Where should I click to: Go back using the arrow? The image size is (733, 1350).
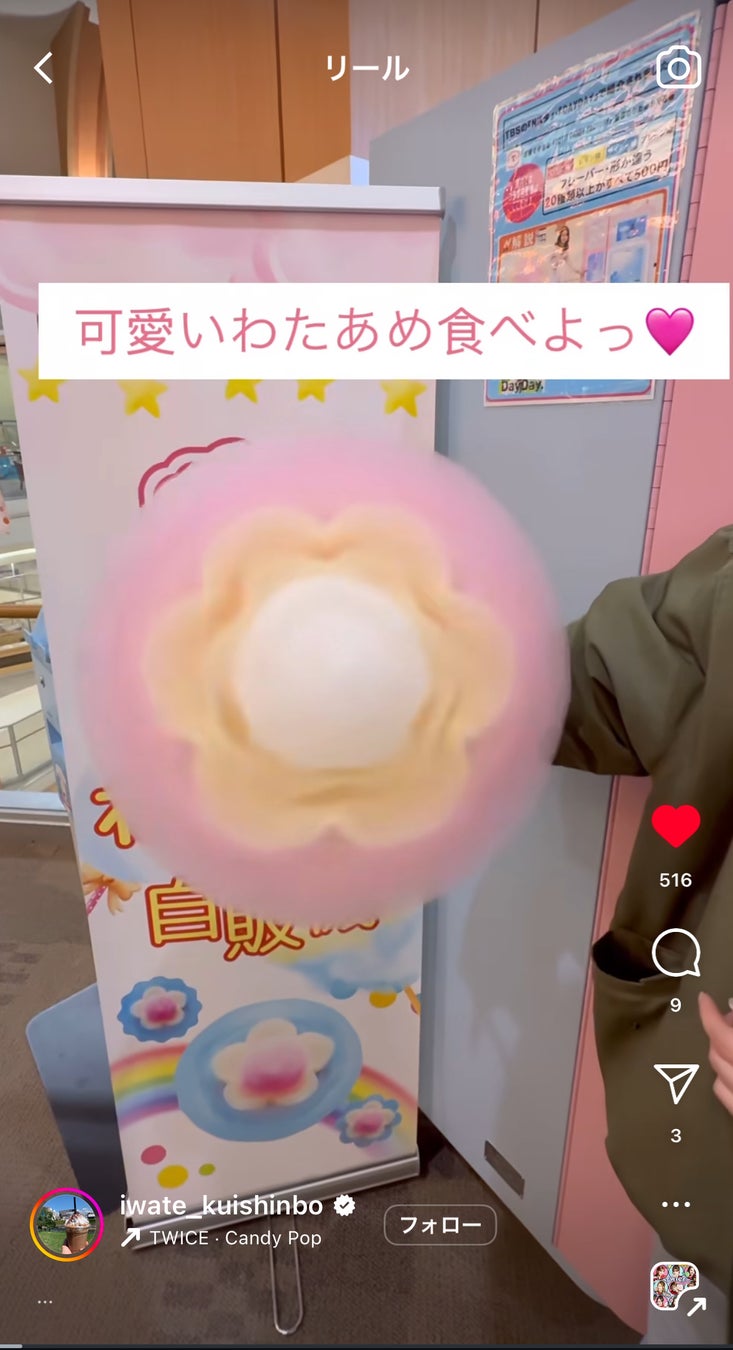pos(43,68)
